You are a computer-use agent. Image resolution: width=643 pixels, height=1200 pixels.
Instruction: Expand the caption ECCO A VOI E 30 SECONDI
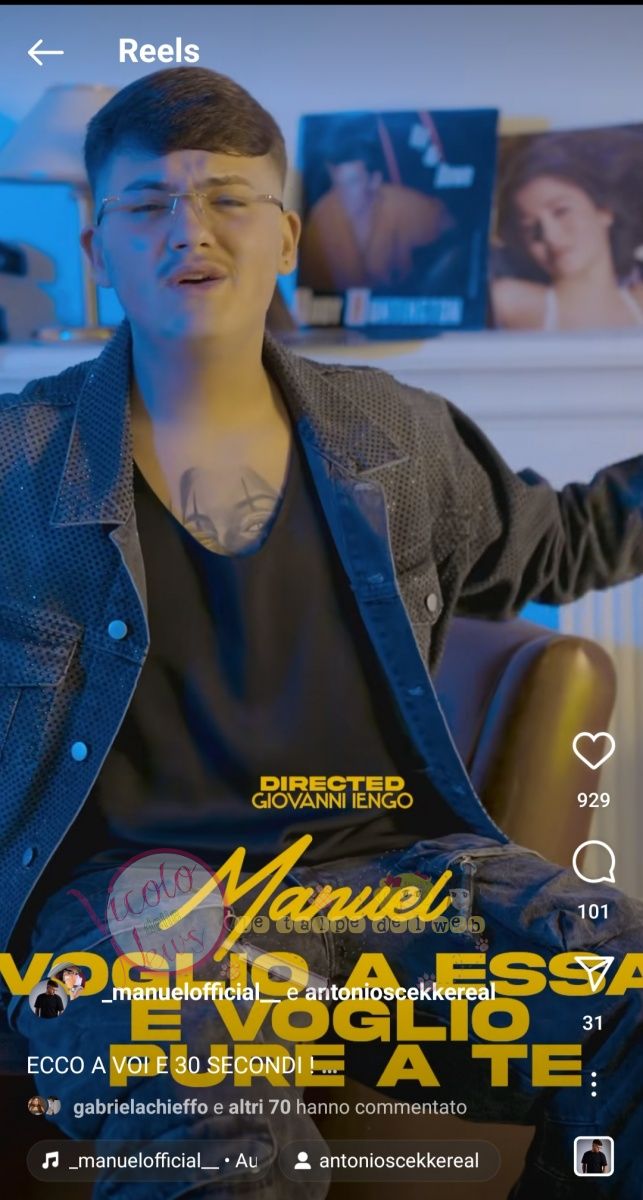185,1066
